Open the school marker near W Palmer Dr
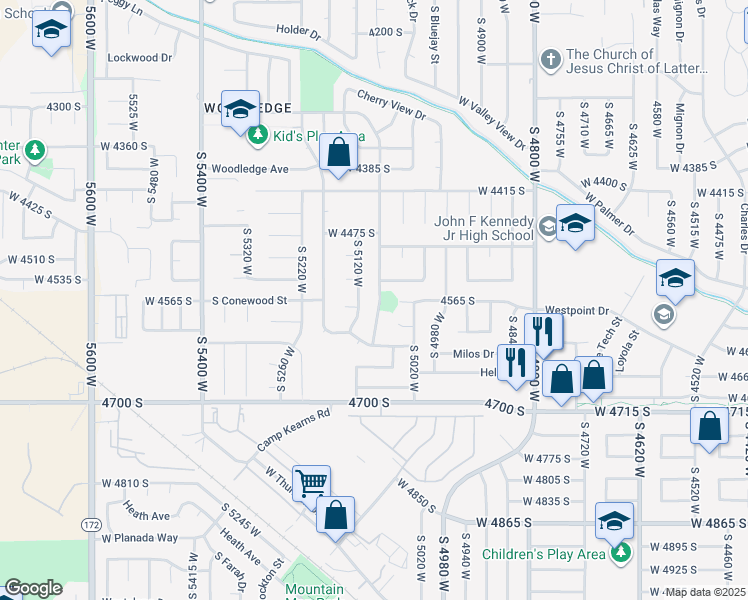The height and width of the screenshot is (600, 748). pyautogui.click(x=675, y=282)
